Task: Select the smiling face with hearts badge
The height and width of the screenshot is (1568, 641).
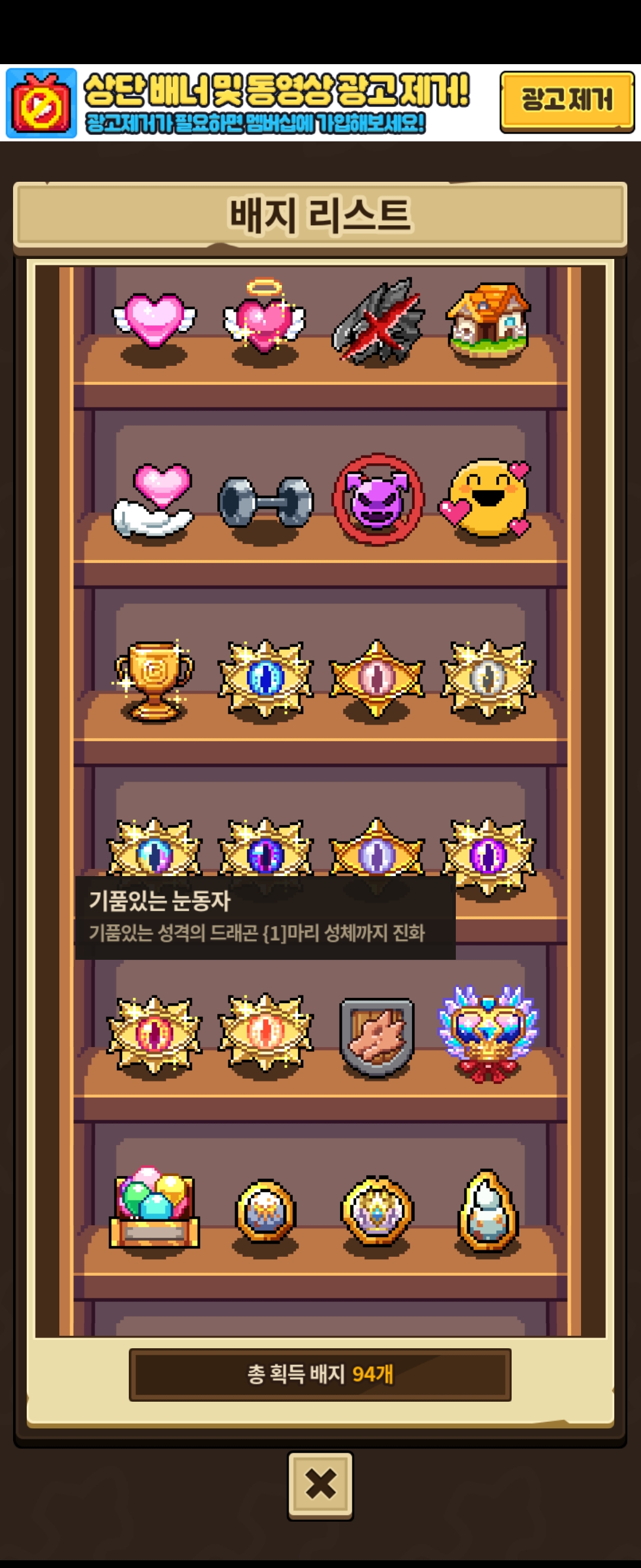Action: click(x=488, y=499)
